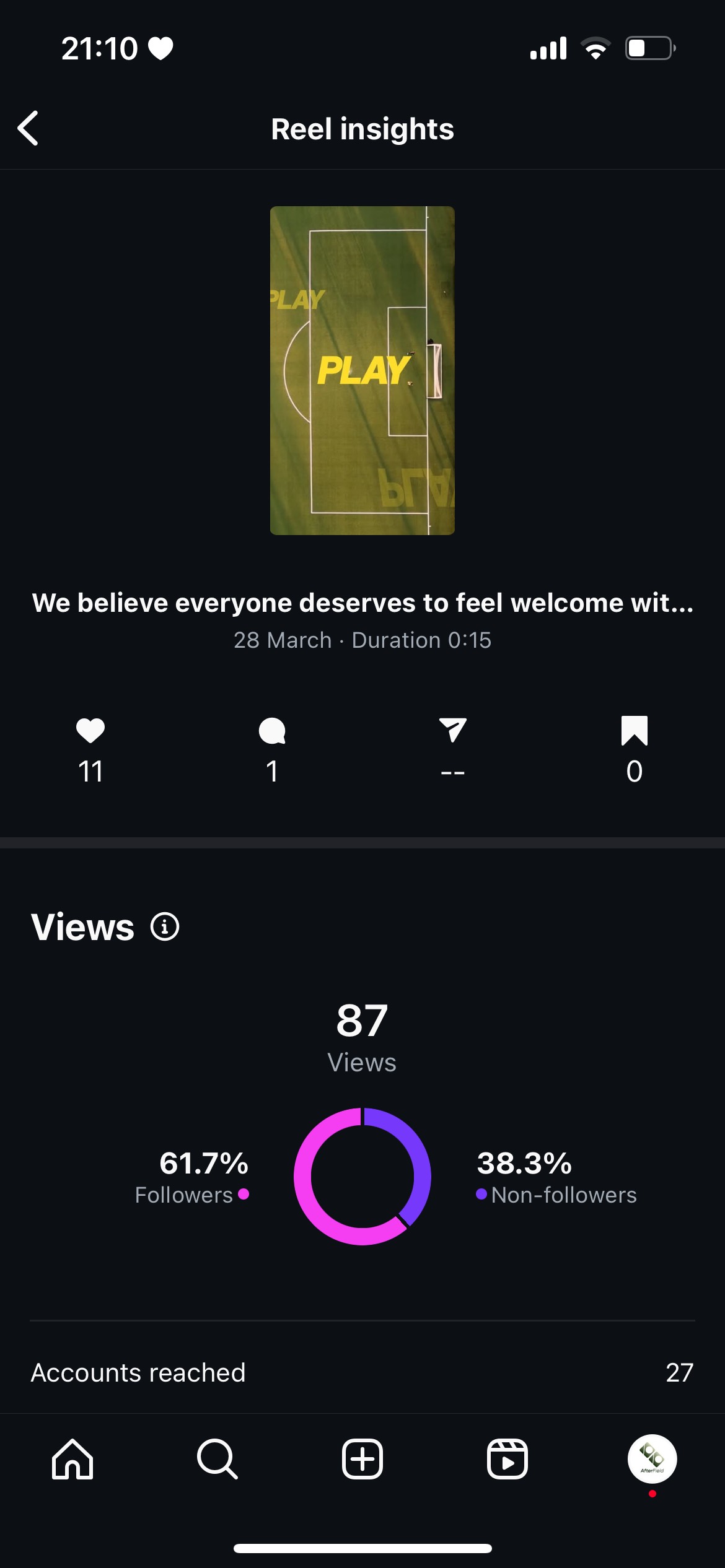Screen dimensions: 725x1568
Task: Switch to the Reels tab
Action: pos(507,1459)
